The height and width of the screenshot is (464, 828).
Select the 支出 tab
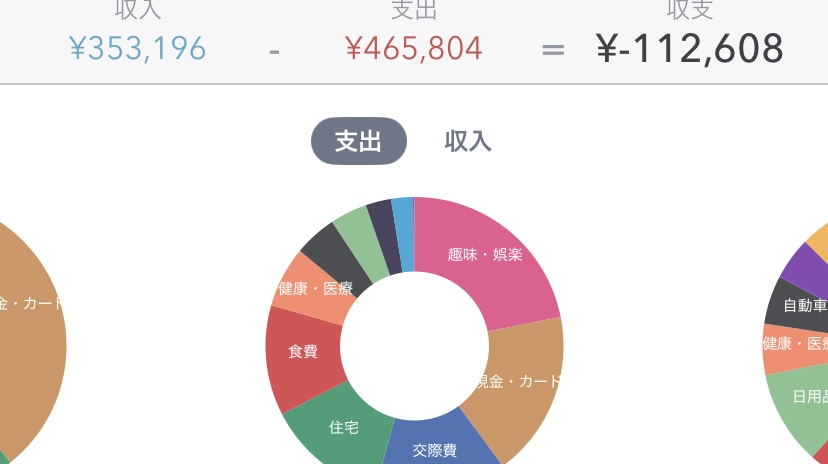click(x=358, y=141)
